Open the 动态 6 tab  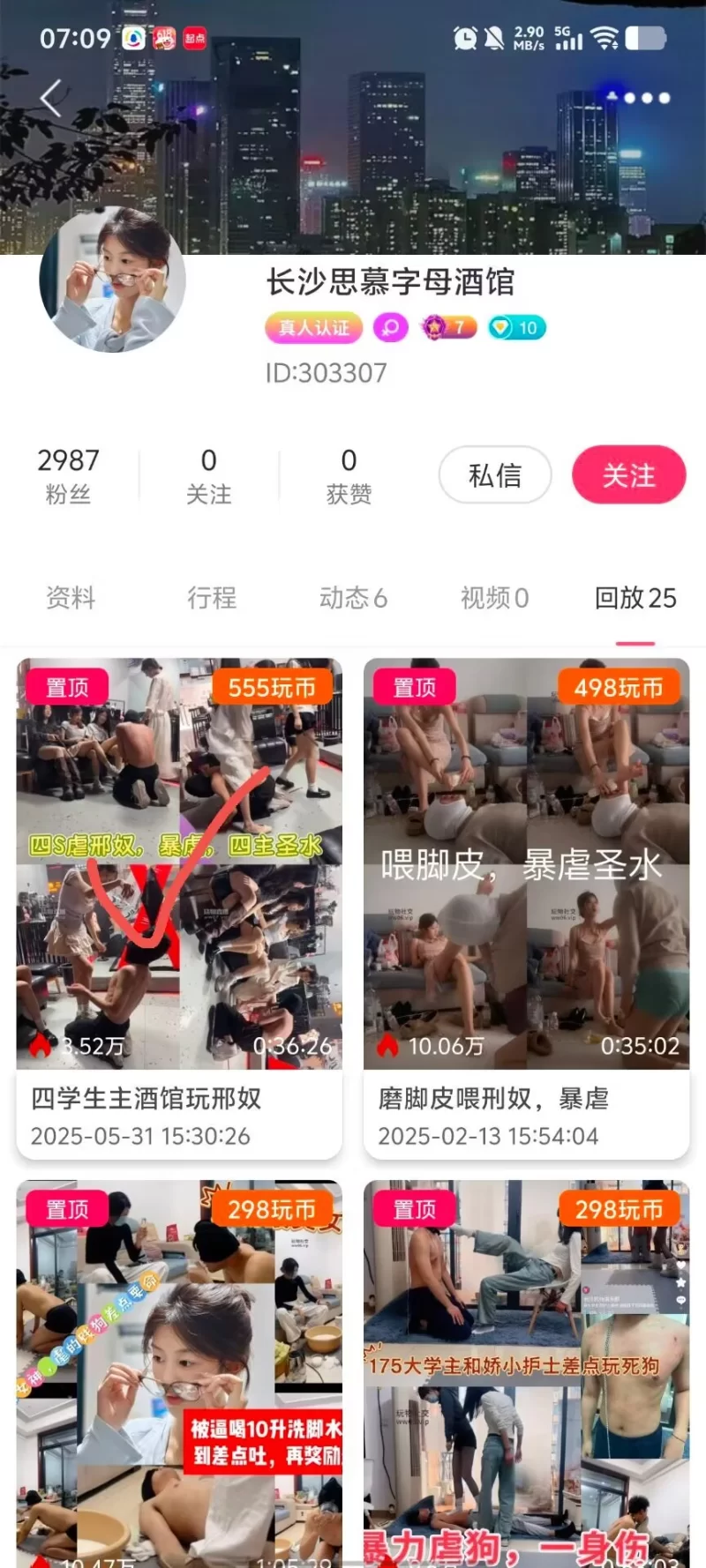(x=353, y=598)
